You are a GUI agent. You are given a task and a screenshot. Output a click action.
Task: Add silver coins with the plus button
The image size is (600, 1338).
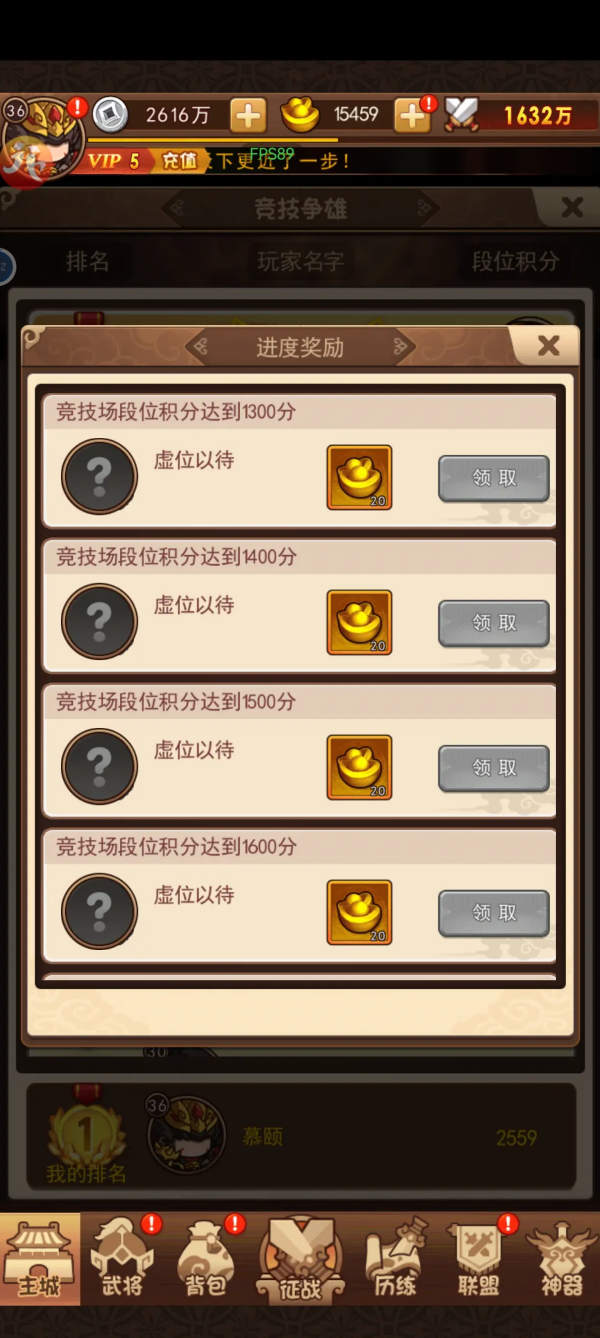pyautogui.click(x=248, y=115)
